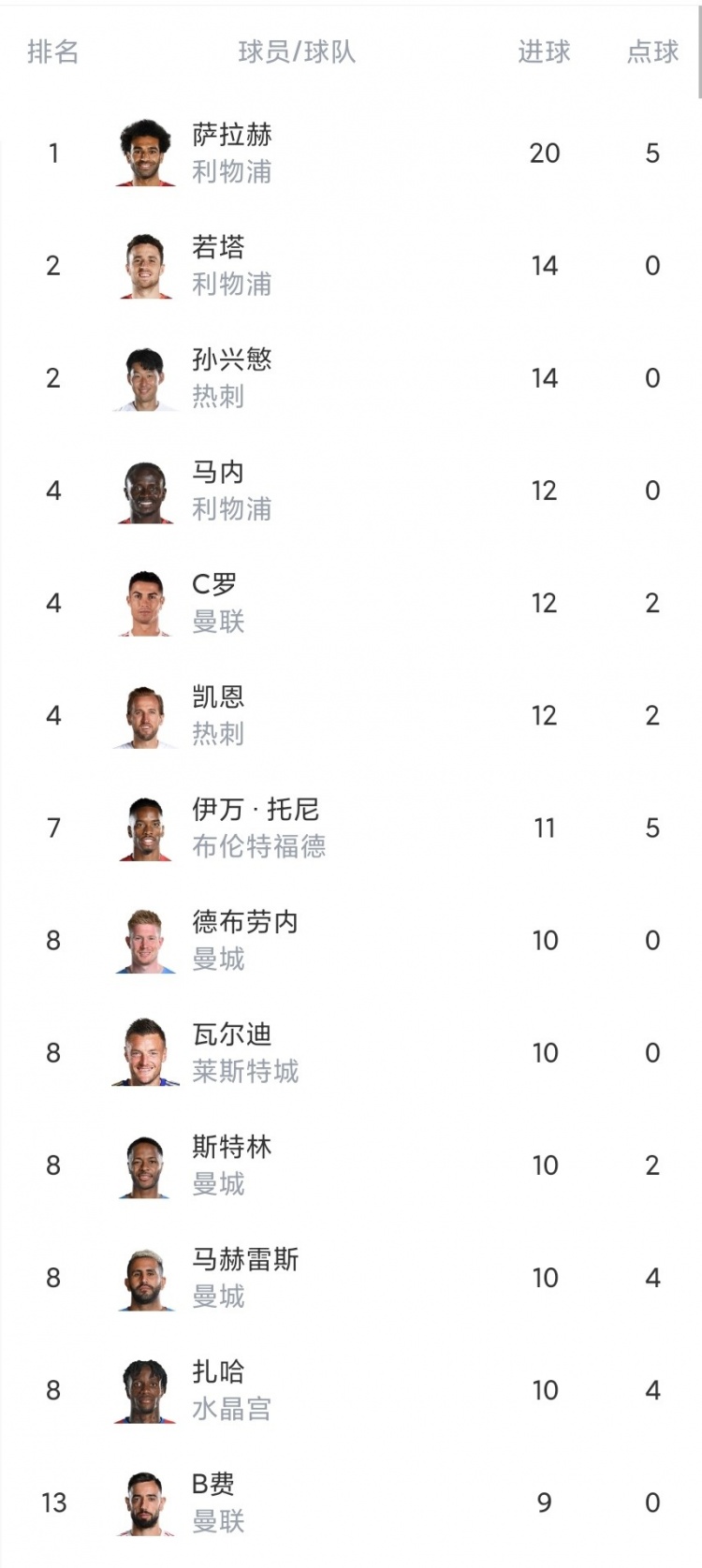Open 扎哈's player row
702x1568 pixels.
click(351, 1390)
